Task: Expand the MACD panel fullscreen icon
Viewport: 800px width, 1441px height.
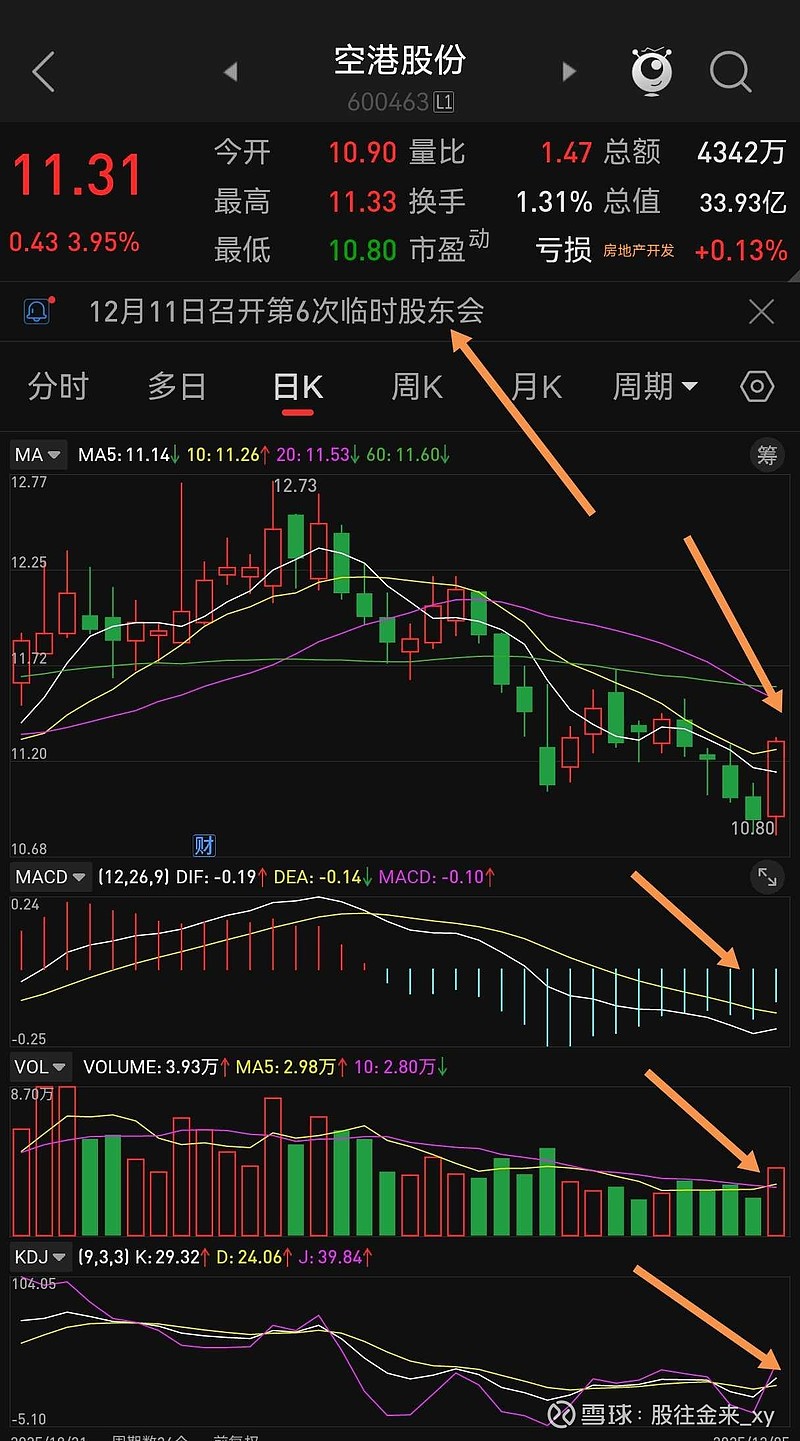Action: click(767, 878)
